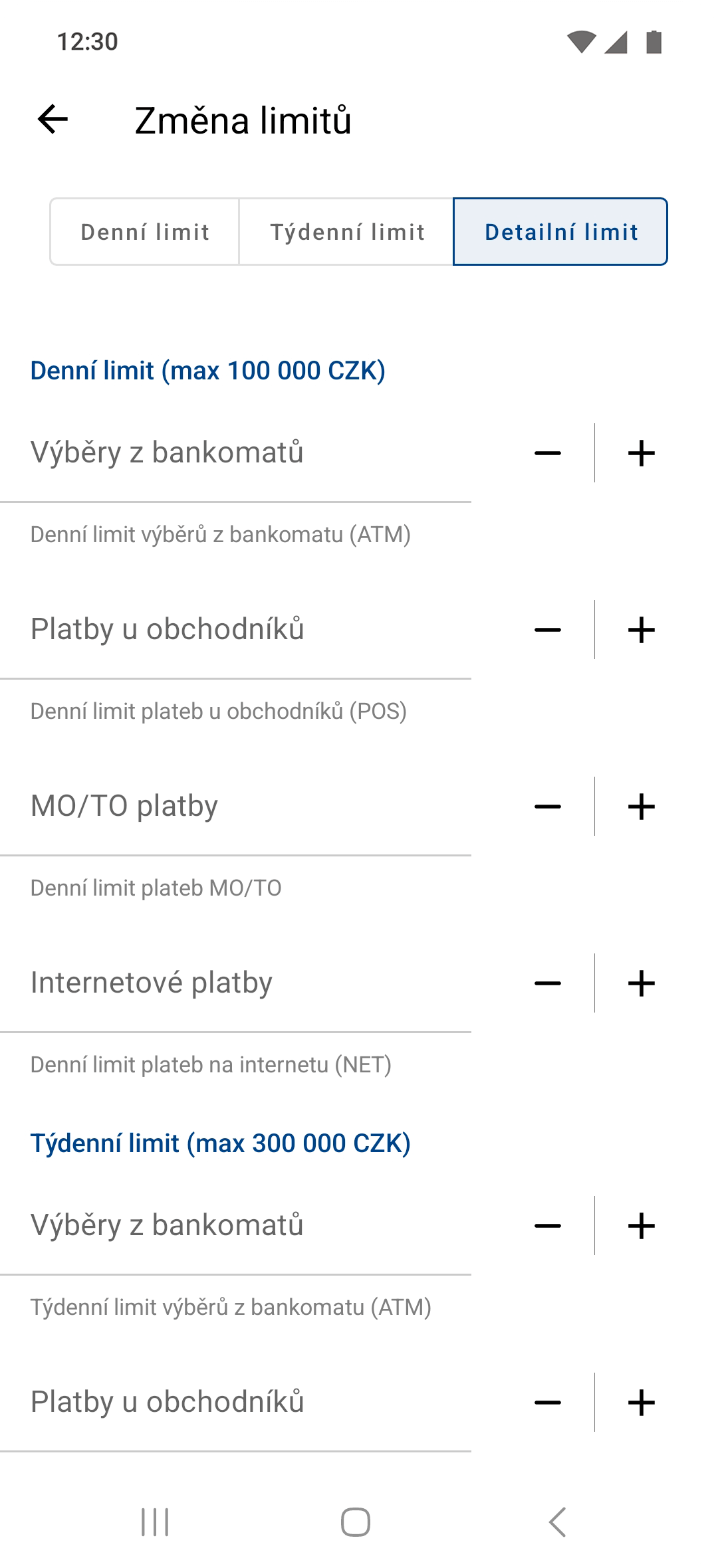This screenshot has height=1568, width=718.
Task: Go to the home screen
Action: tap(356, 1521)
